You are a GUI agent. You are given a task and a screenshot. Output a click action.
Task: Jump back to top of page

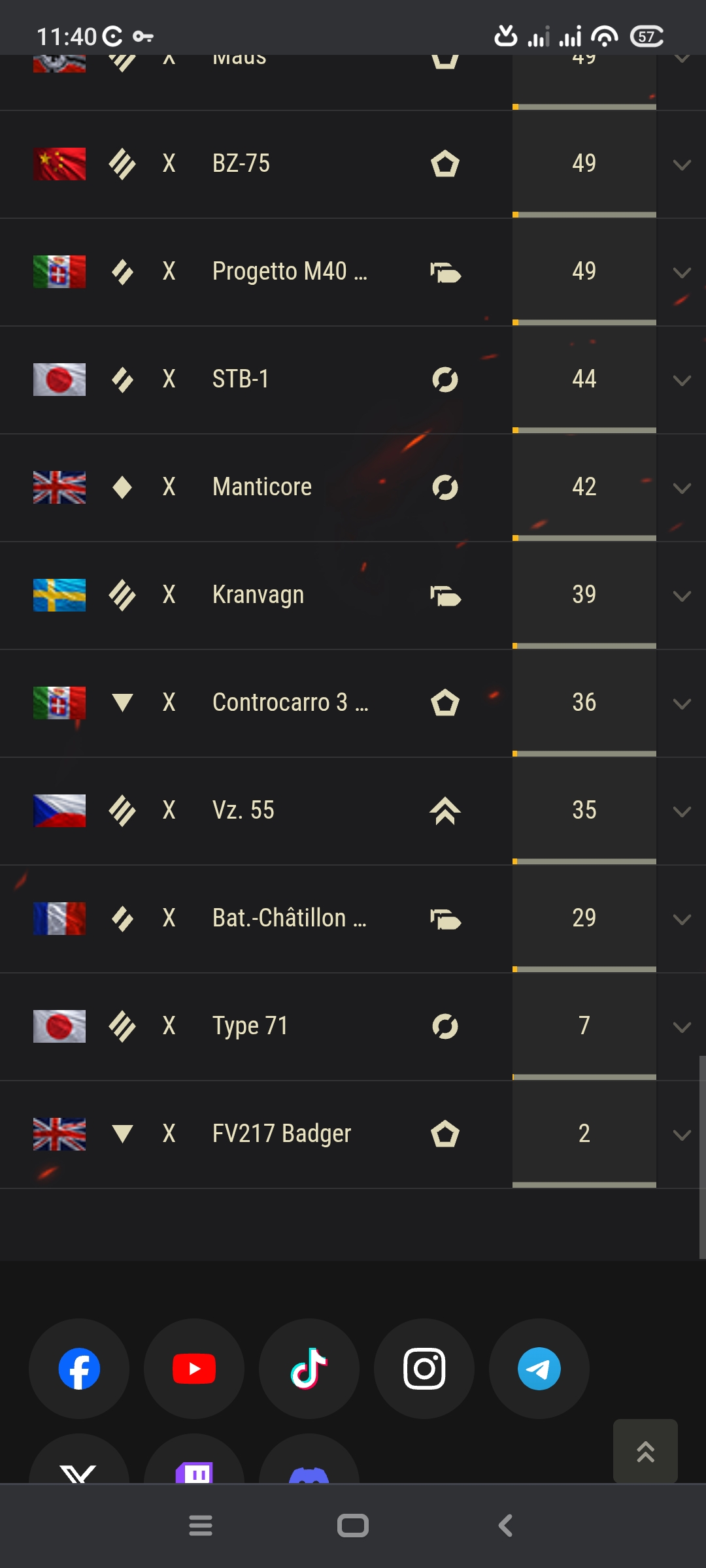pos(645,1451)
